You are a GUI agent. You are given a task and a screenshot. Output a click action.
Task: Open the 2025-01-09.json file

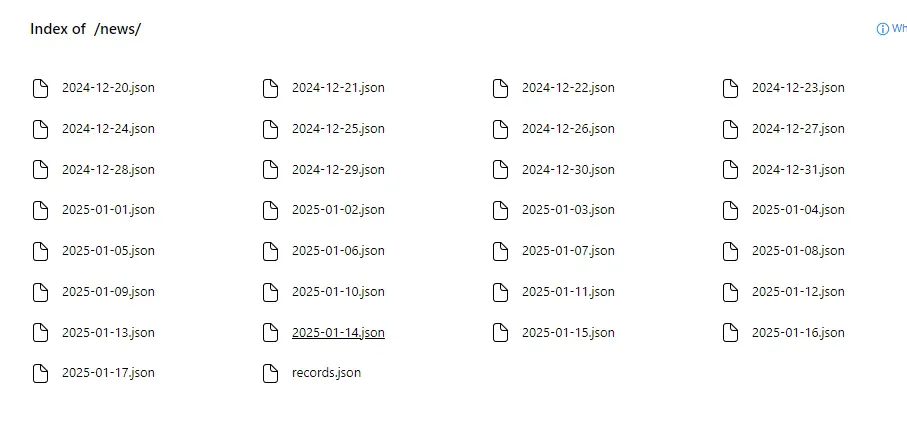(108, 292)
